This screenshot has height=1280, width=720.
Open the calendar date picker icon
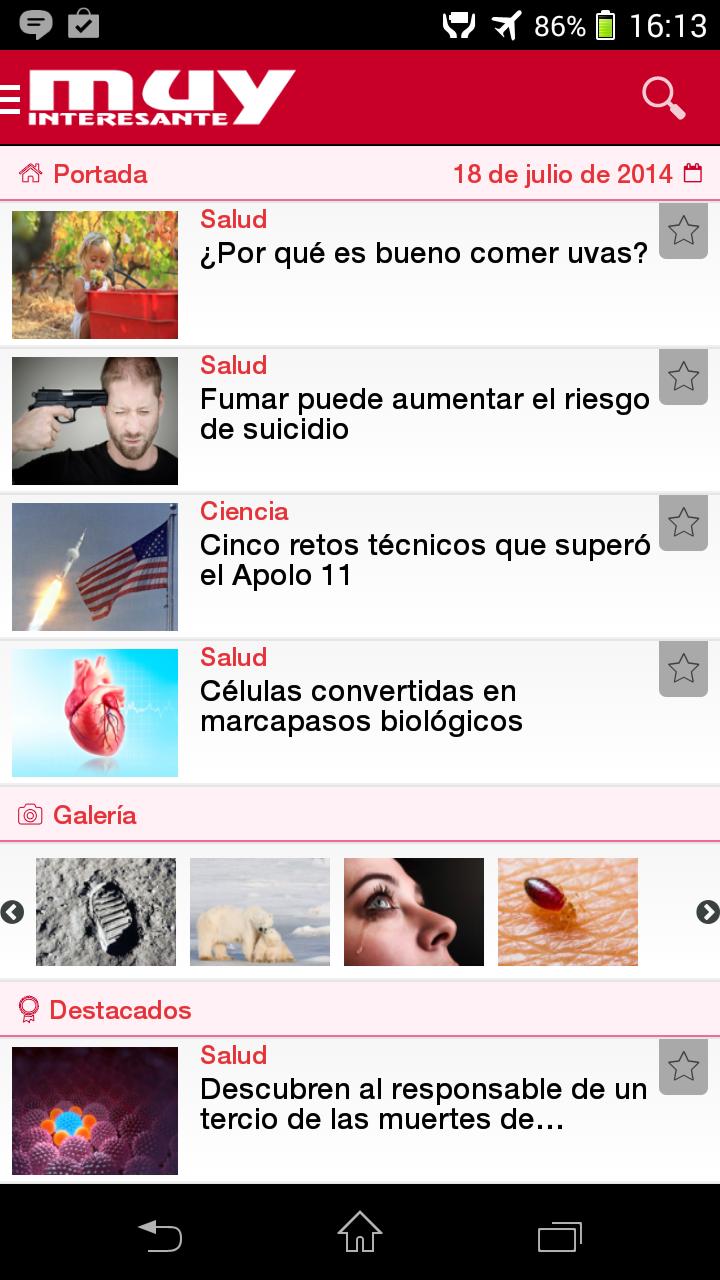(692, 173)
